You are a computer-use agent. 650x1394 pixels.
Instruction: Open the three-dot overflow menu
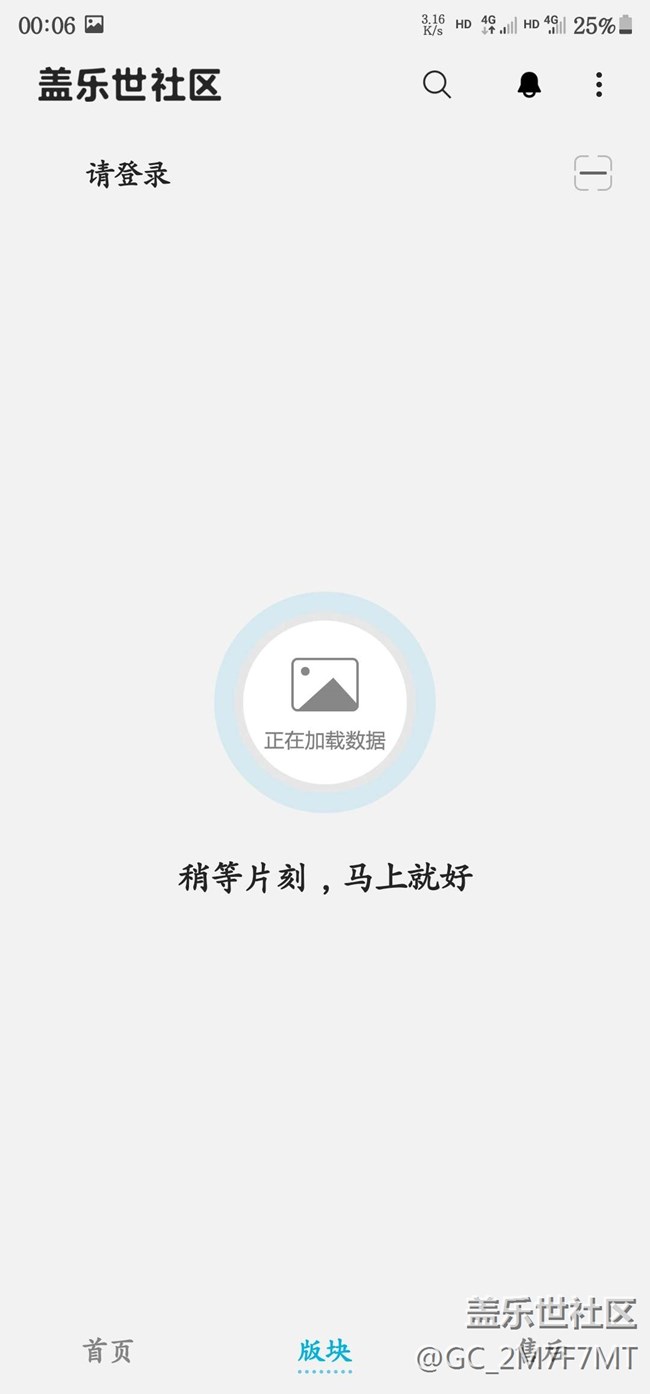(x=598, y=85)
